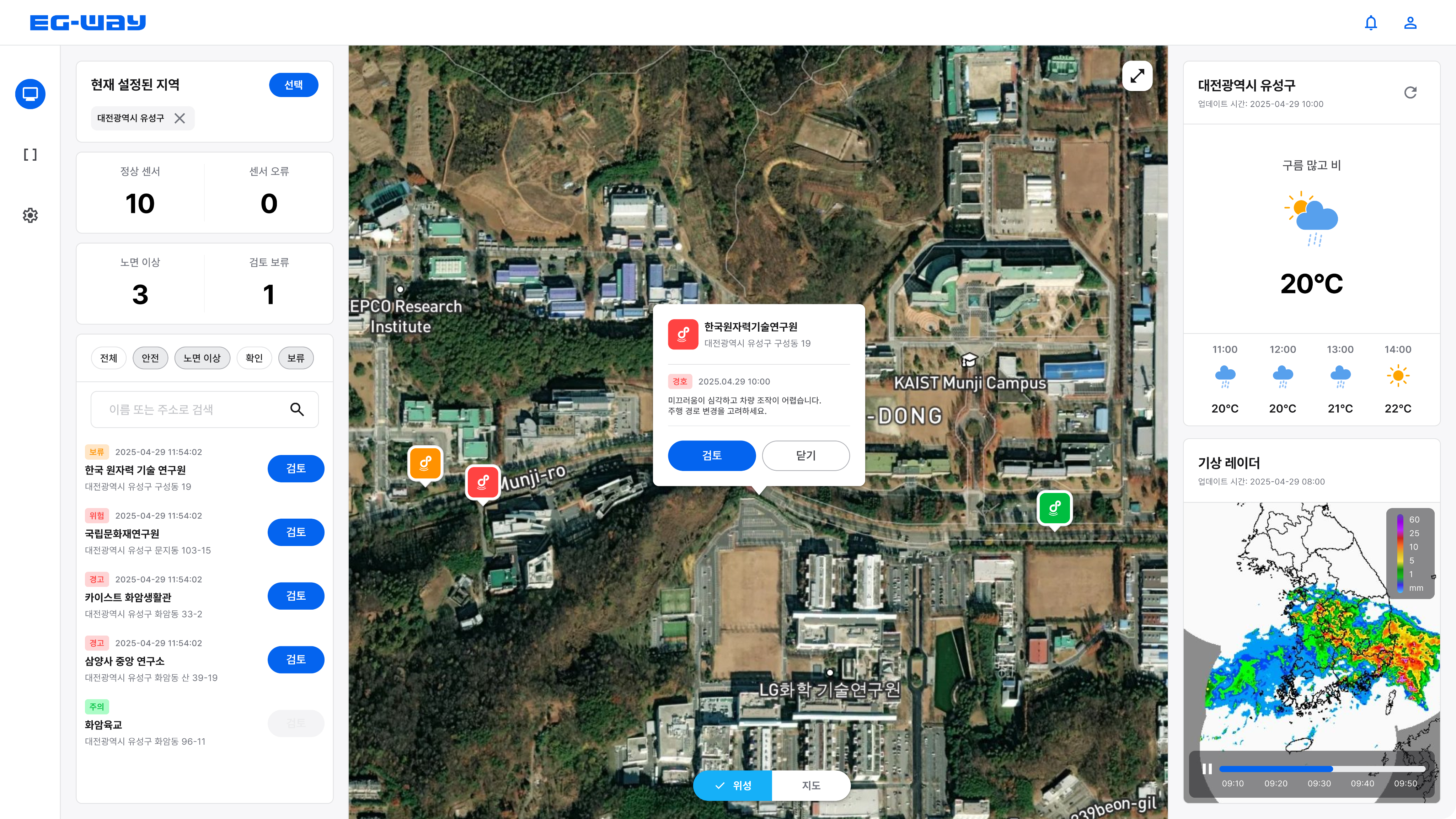Filter the list by 전체
Viewport: 1456px width, 819px height.
pos(108,358)
